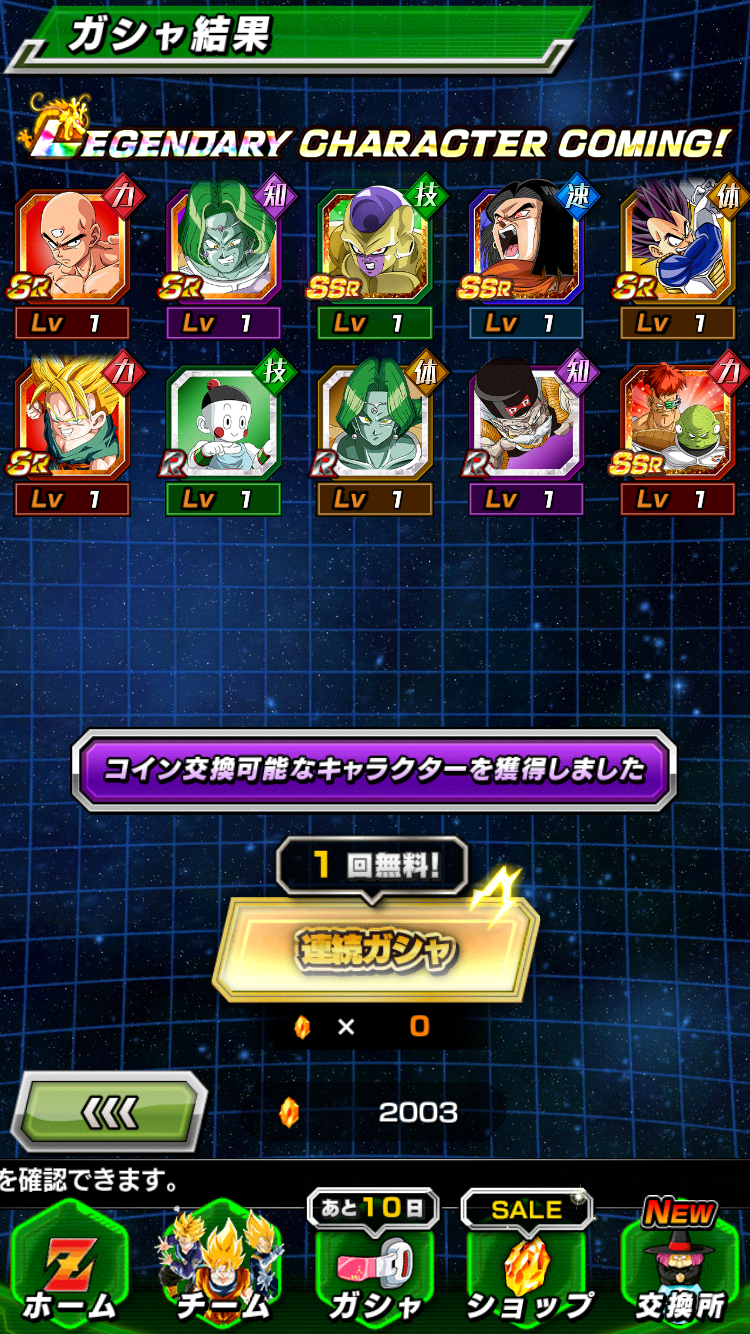The width and height of the screenshot is (750, 1334).
Task: Tap the 連続ガシャ summon button
Action: pyautogui.click(x=375, y=948)
